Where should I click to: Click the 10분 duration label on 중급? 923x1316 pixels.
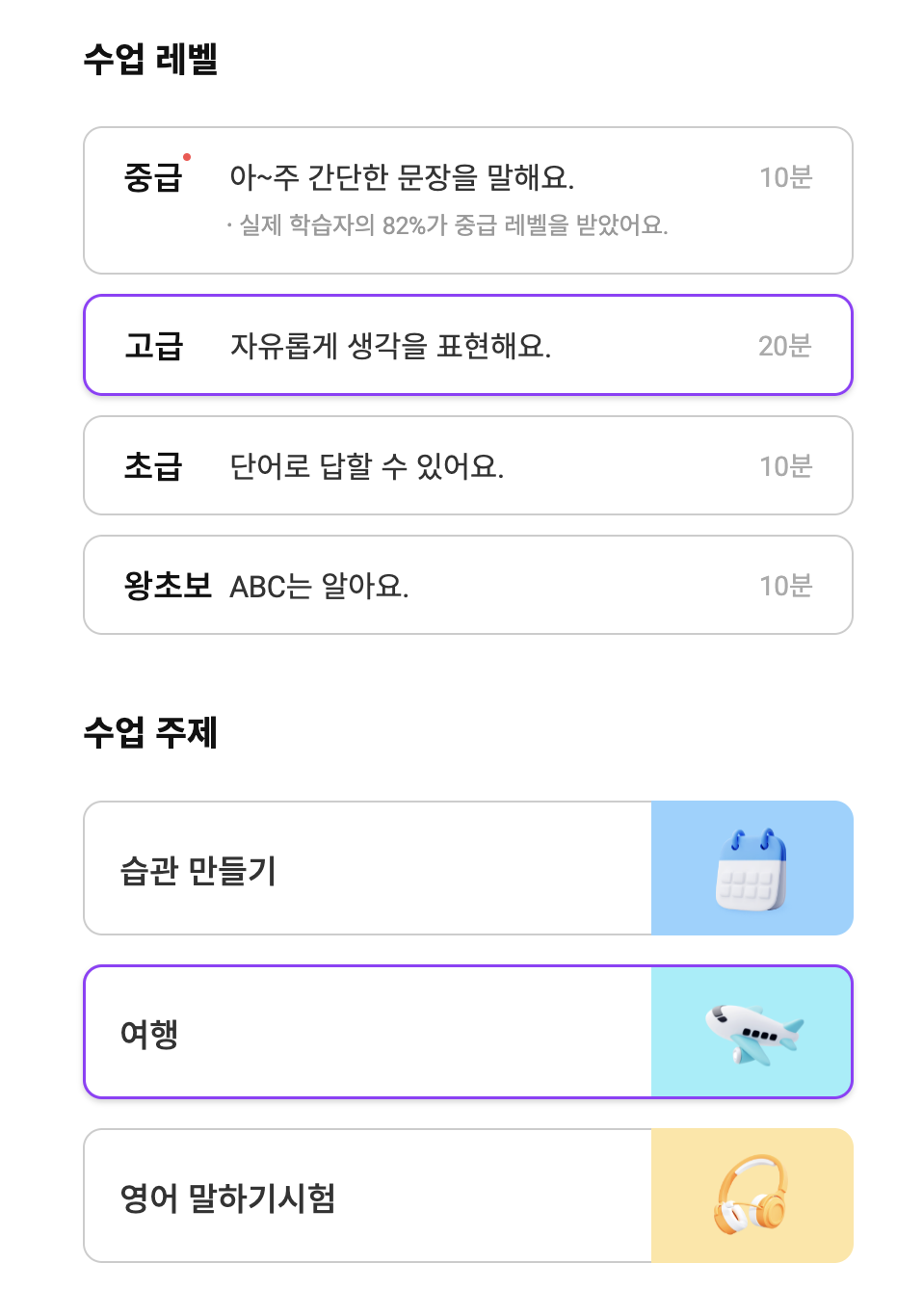point(786,176)
